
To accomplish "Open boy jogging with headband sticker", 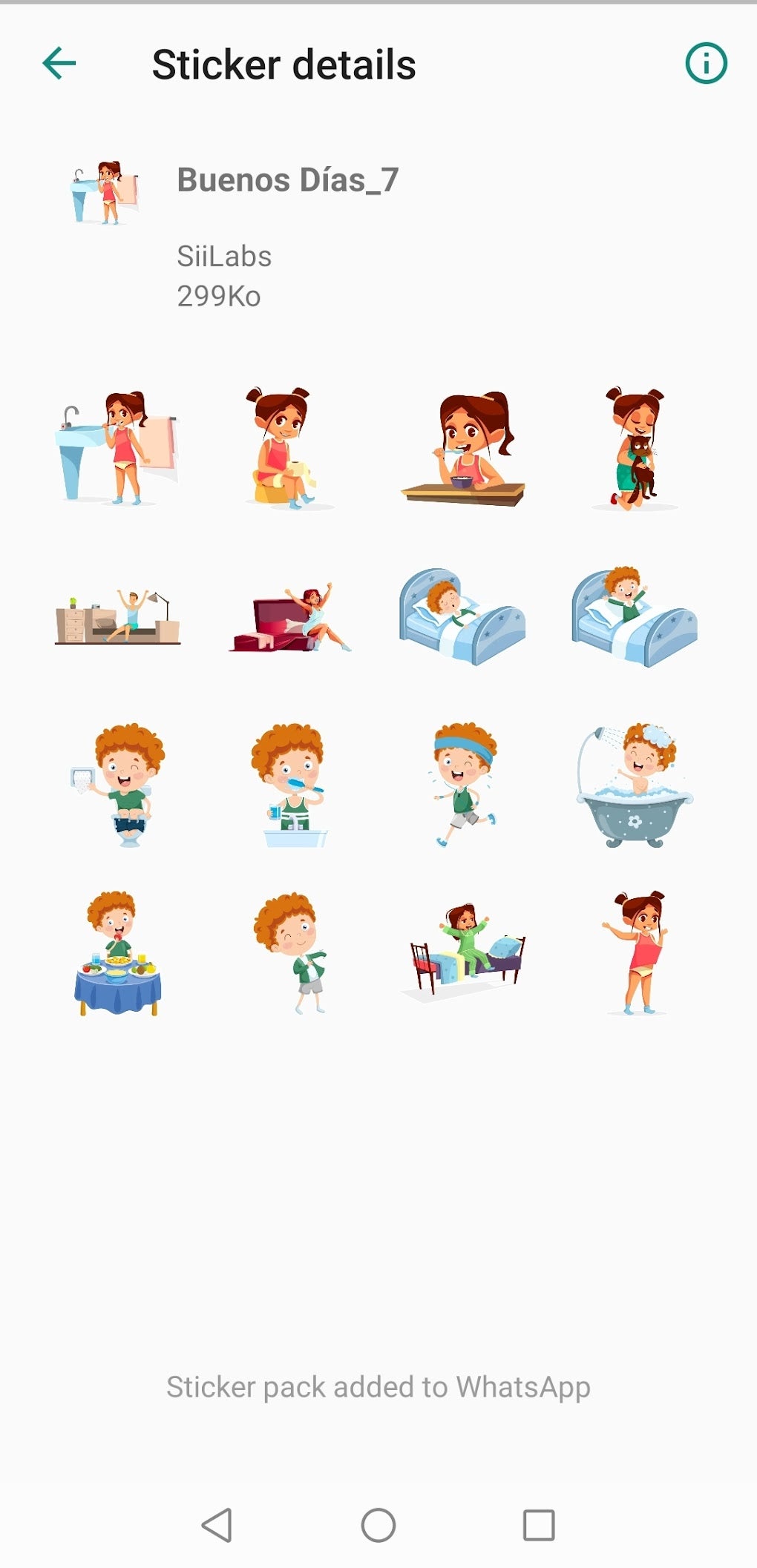I will [x=463, y=785].
